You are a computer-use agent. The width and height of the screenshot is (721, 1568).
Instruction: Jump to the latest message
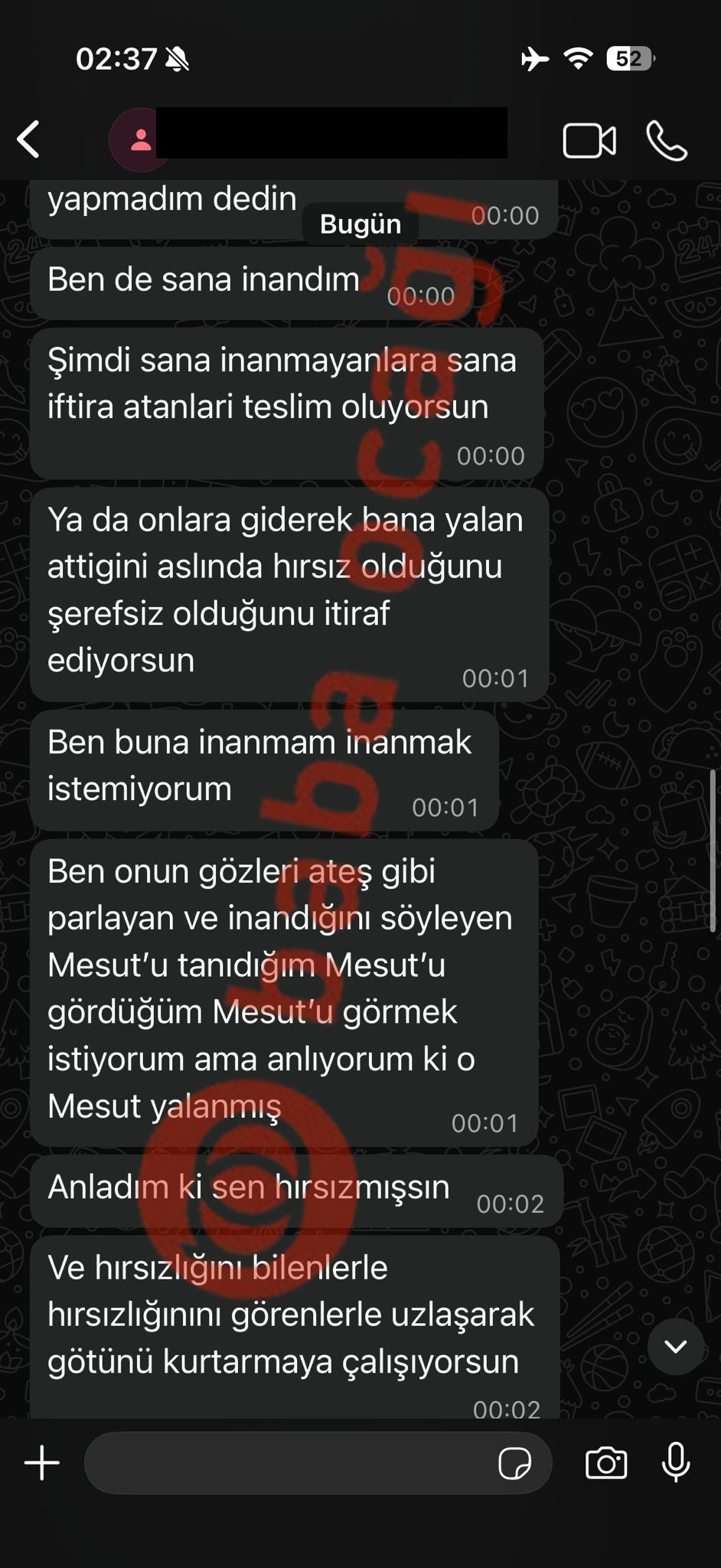click(x=675, y=1346)
